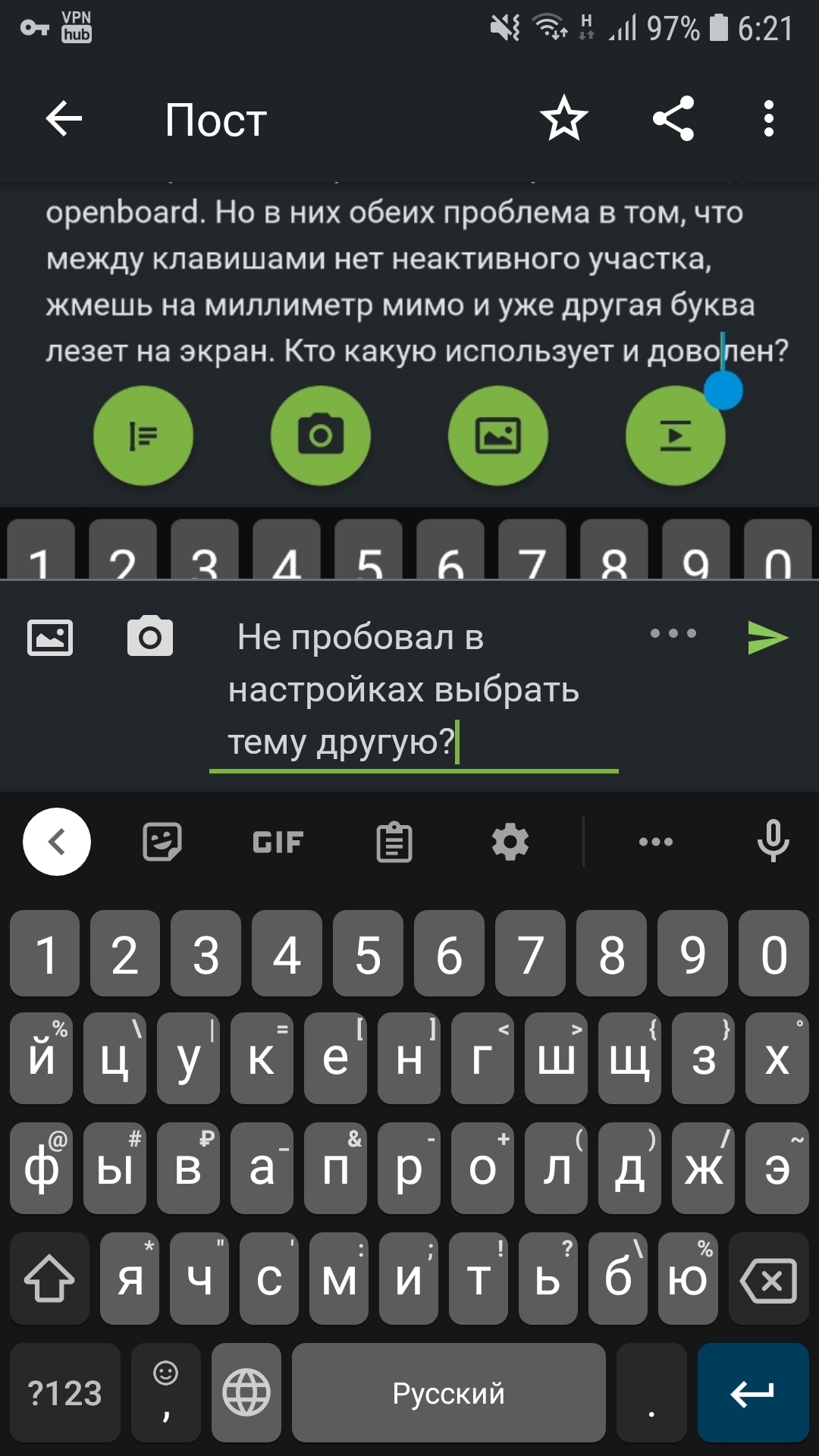Add this post to favorites with the star
Image resolution: width=819 pixels, height=1456 pixels.
coord(563,119)
